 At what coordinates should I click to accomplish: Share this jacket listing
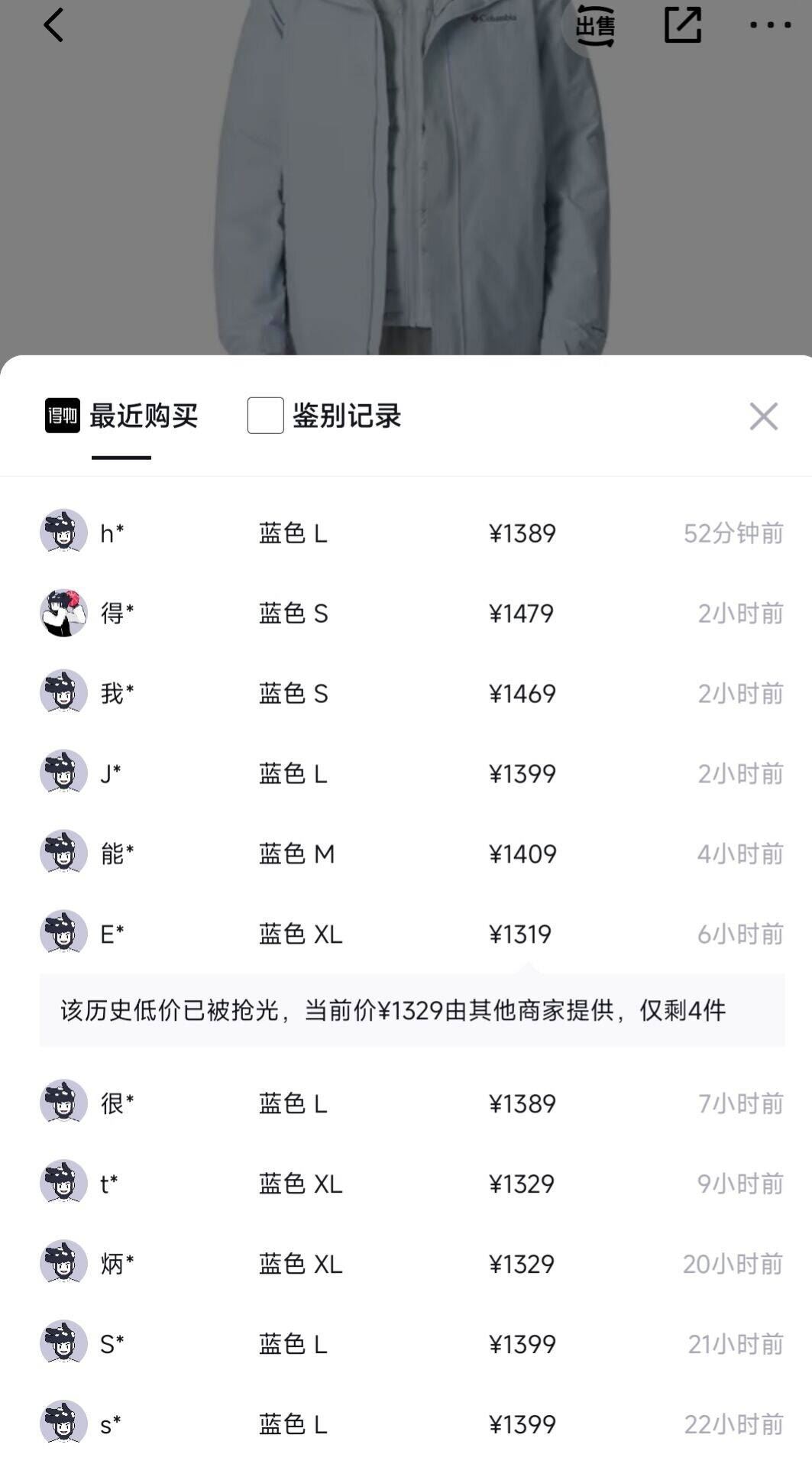click(x=682, y=25)
